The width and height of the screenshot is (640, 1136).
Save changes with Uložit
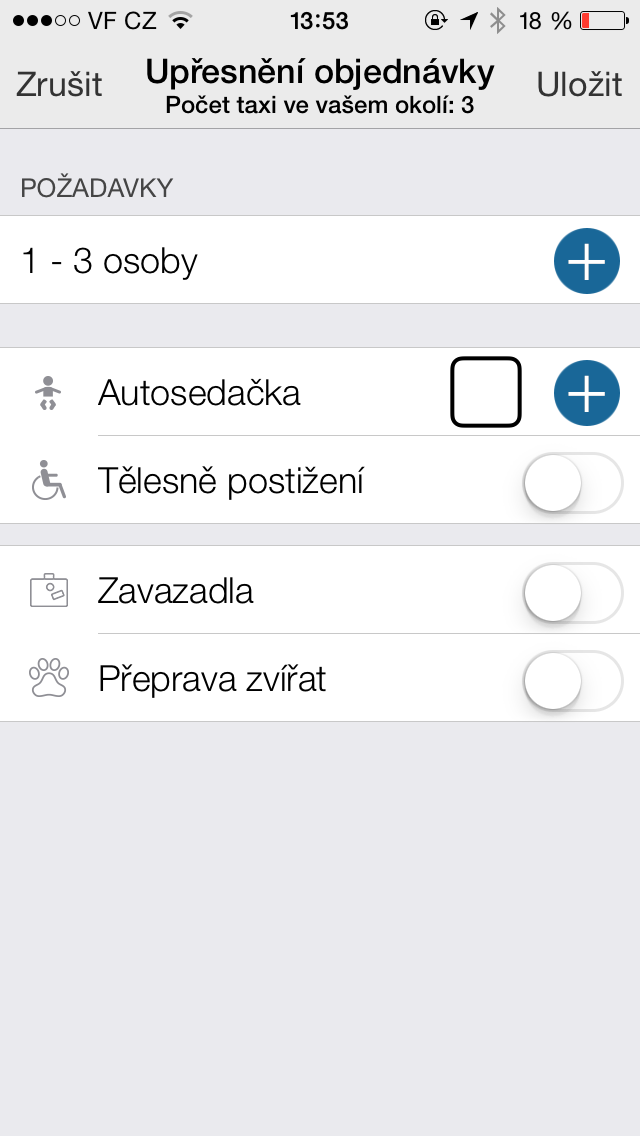(579, 84)
